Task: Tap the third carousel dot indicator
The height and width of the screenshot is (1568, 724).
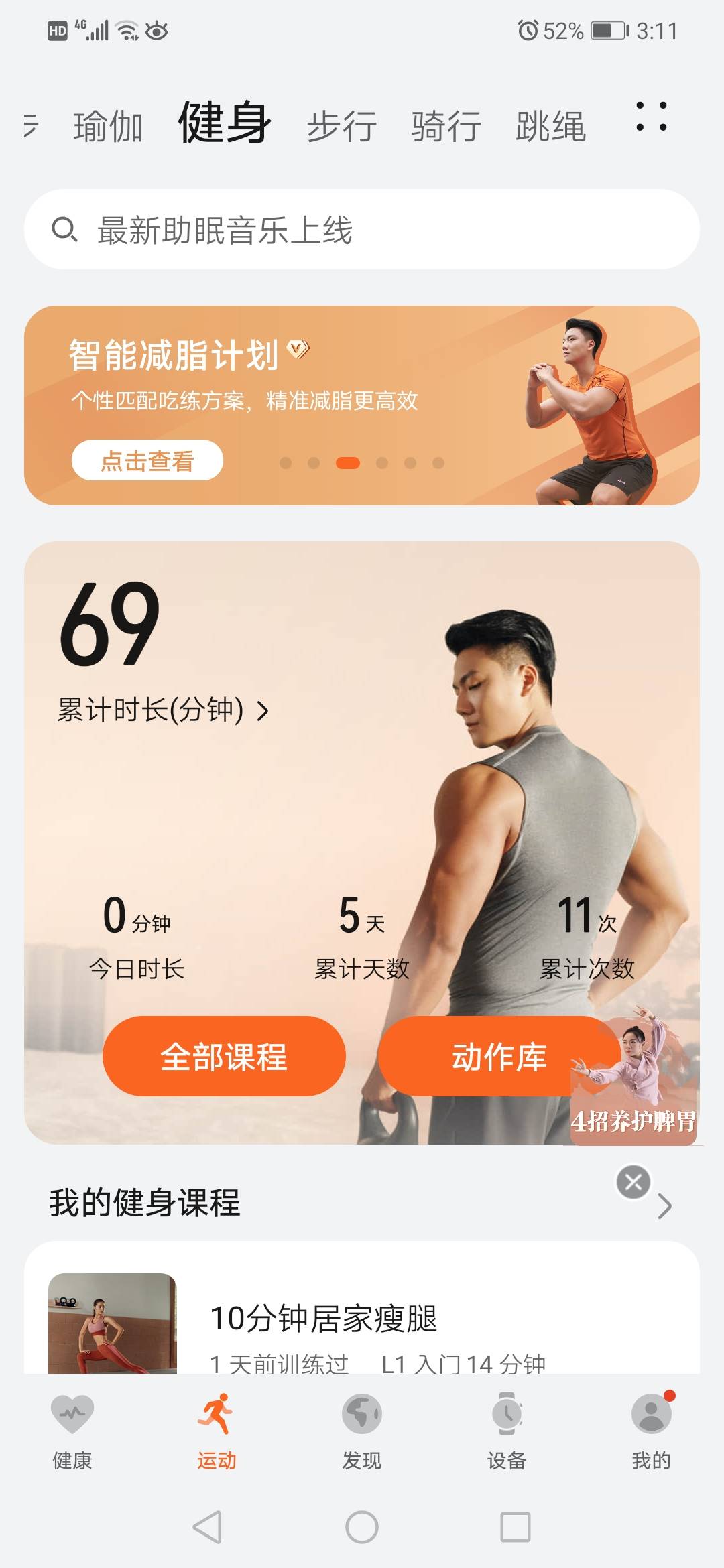Action: click(x=347, y=462)
